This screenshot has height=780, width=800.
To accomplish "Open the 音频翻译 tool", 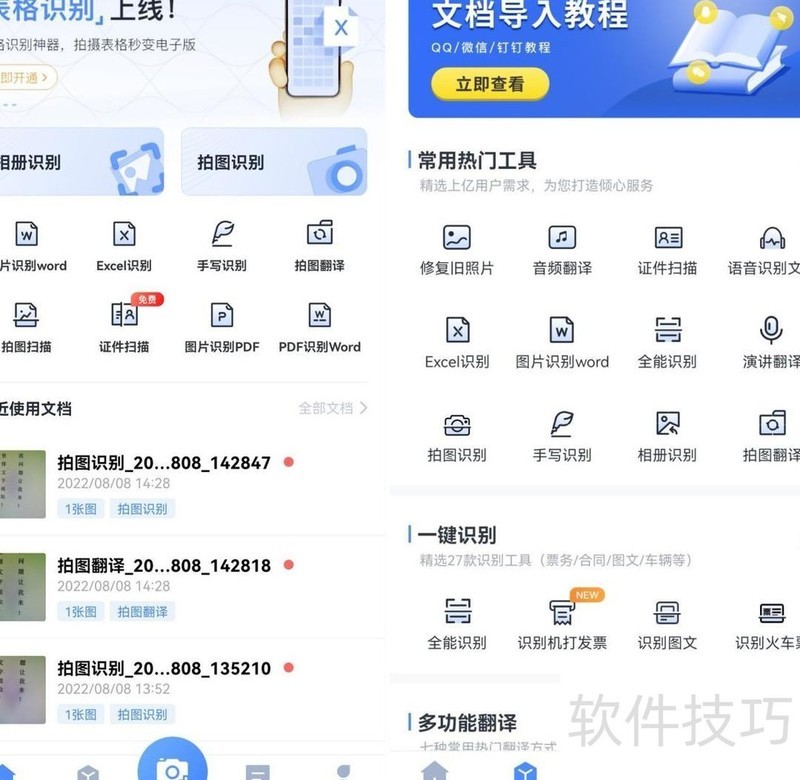I will click(x=562, y=250).
